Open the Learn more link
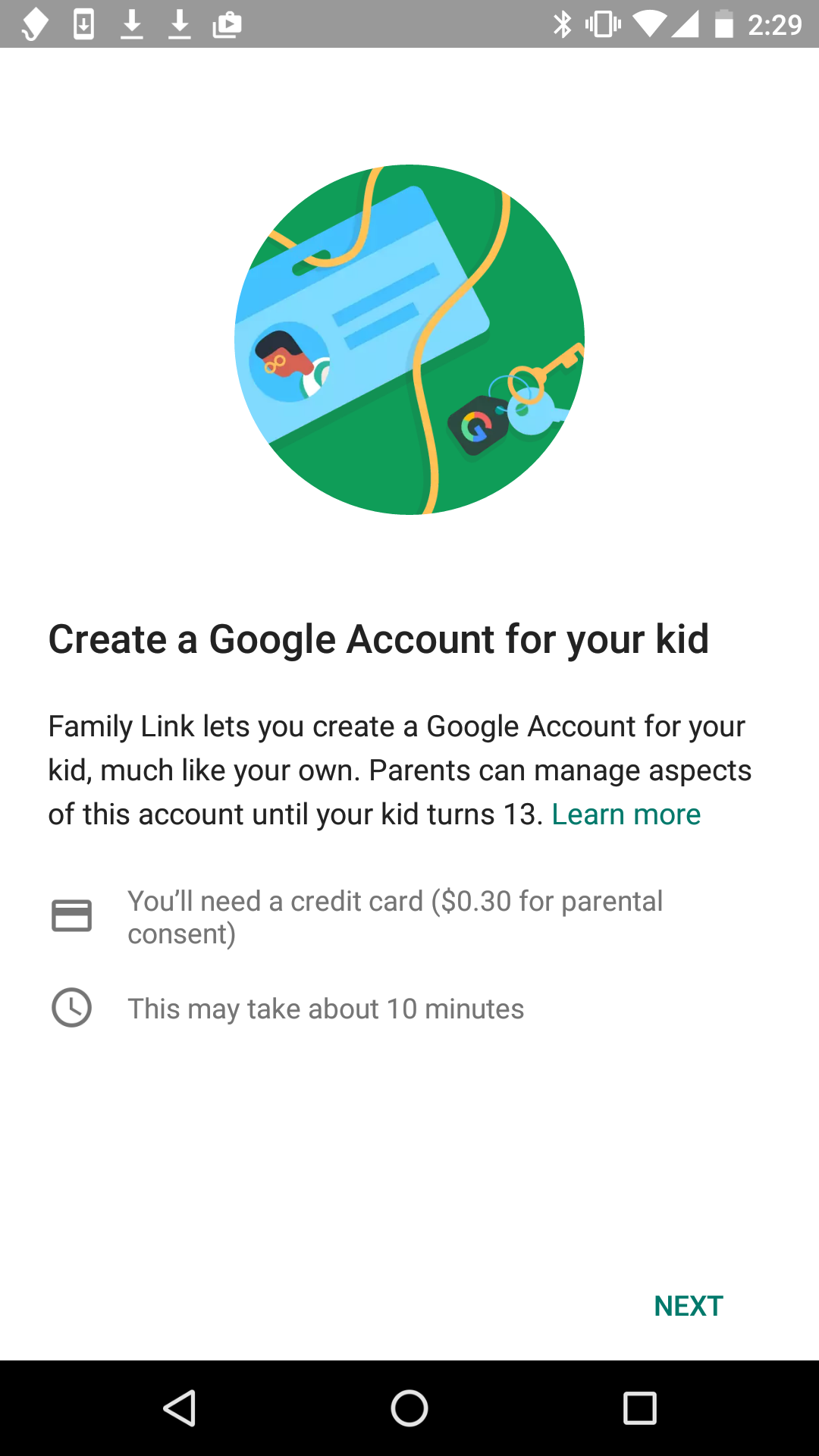This screenshot has height=1456, width=819. 626,814
